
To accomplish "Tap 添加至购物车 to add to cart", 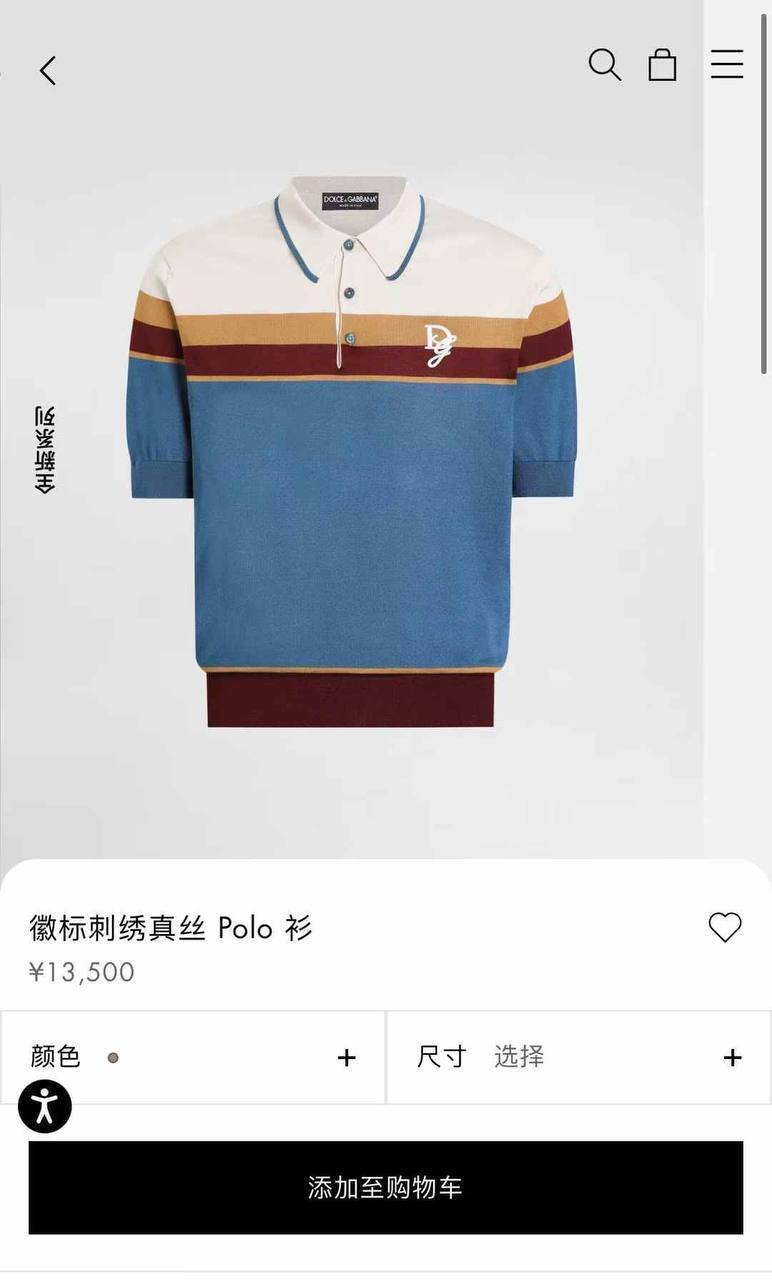I will 385,1187.
